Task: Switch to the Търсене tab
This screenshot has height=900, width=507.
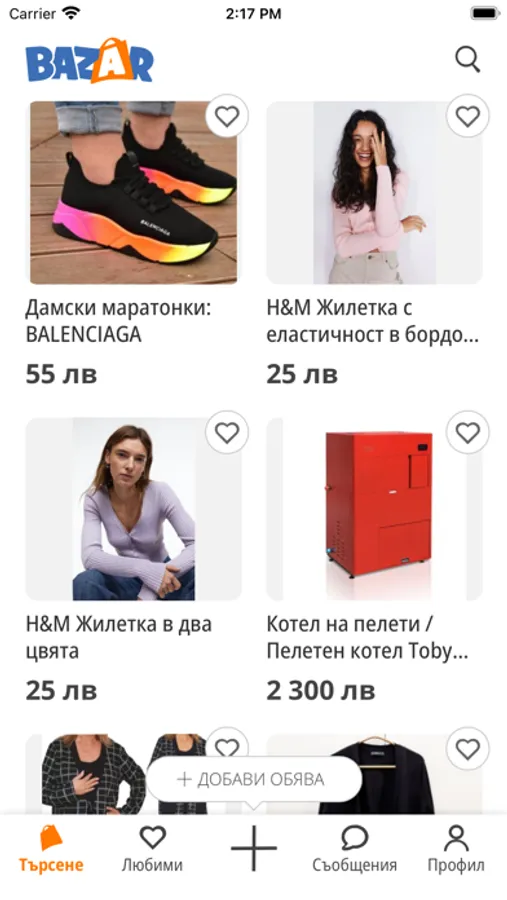Action: coord(51,849)
